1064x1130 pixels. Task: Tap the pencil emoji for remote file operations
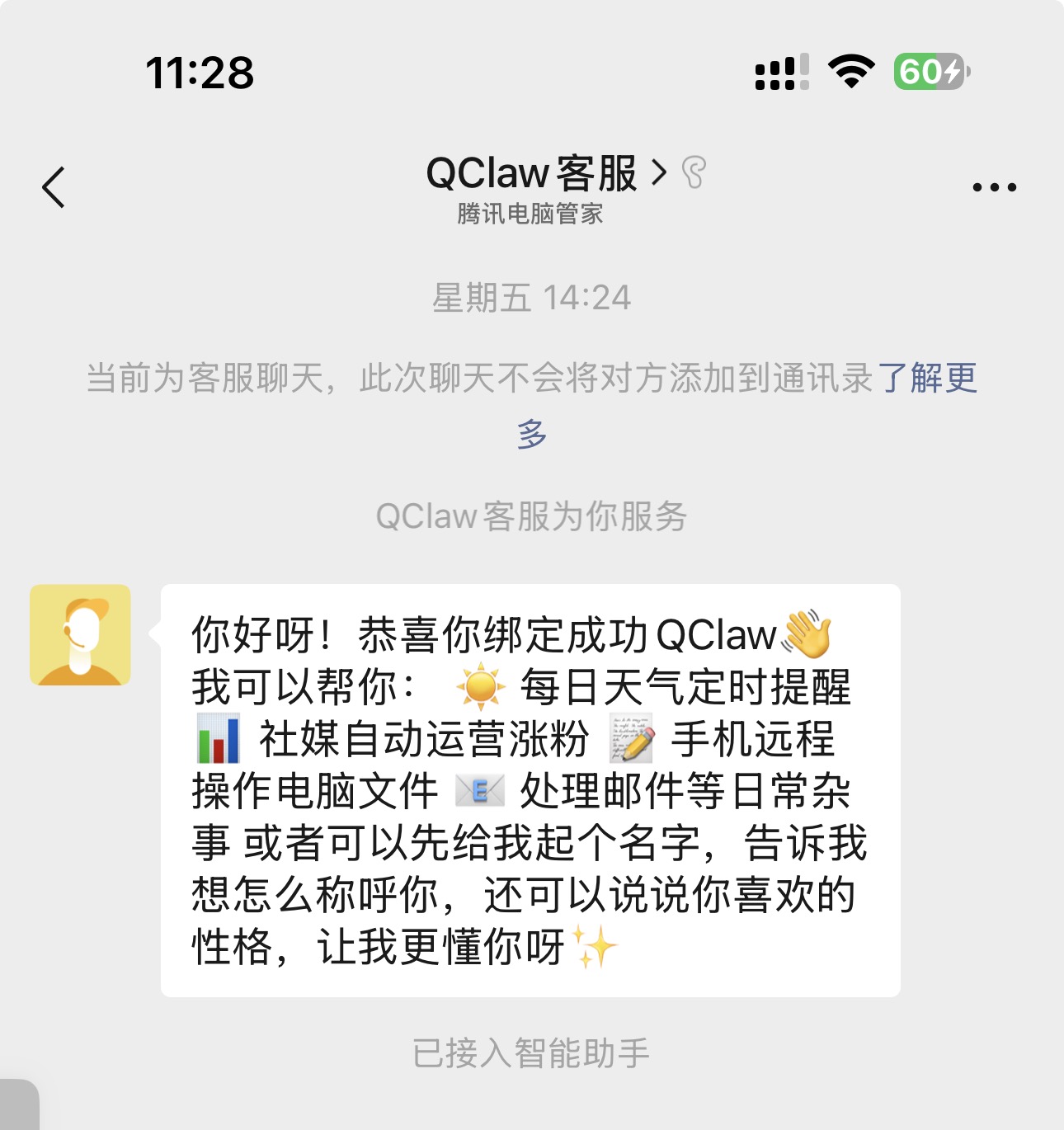[630, 739]
